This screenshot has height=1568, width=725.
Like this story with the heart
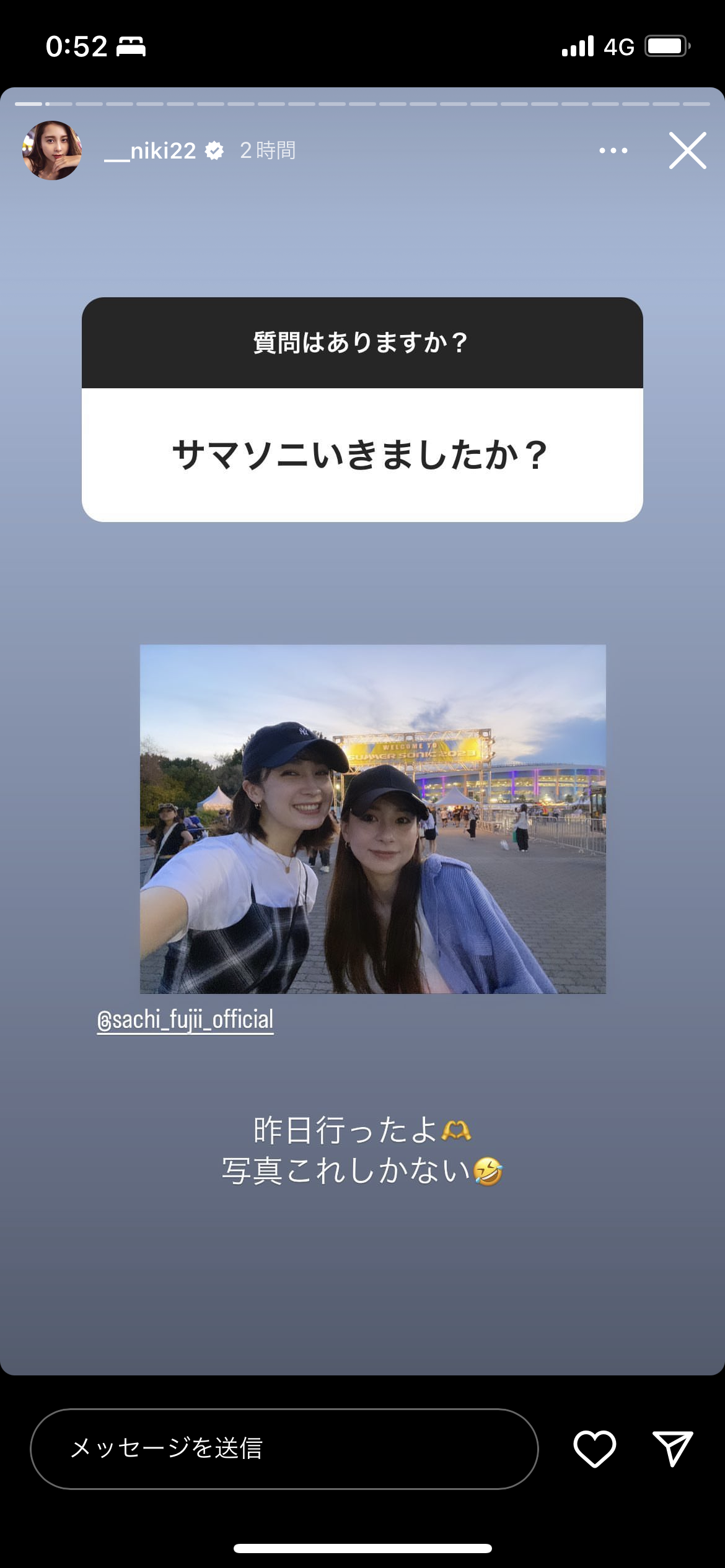pos(594,1448)
